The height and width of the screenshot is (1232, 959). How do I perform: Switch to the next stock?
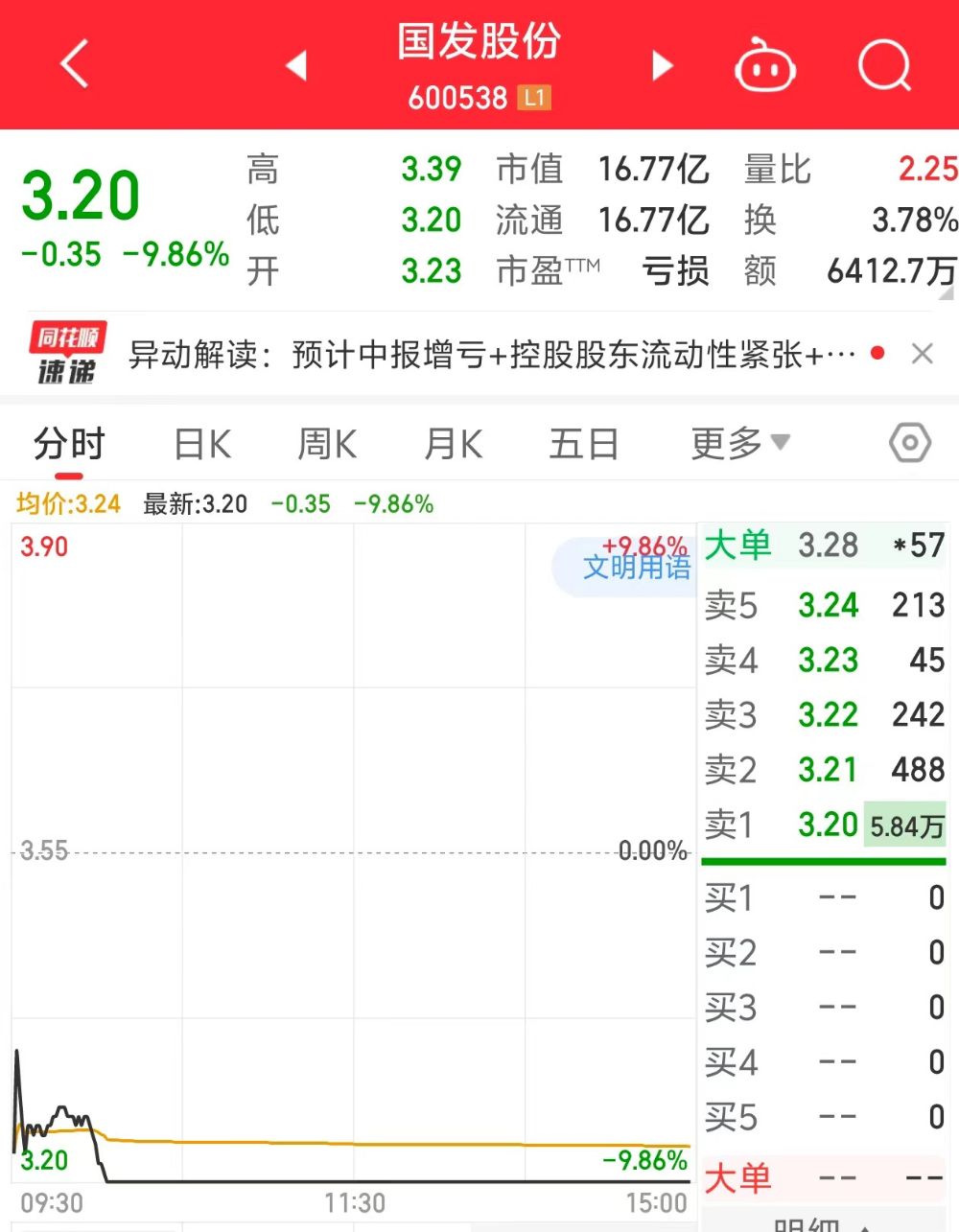click(662, 65)
